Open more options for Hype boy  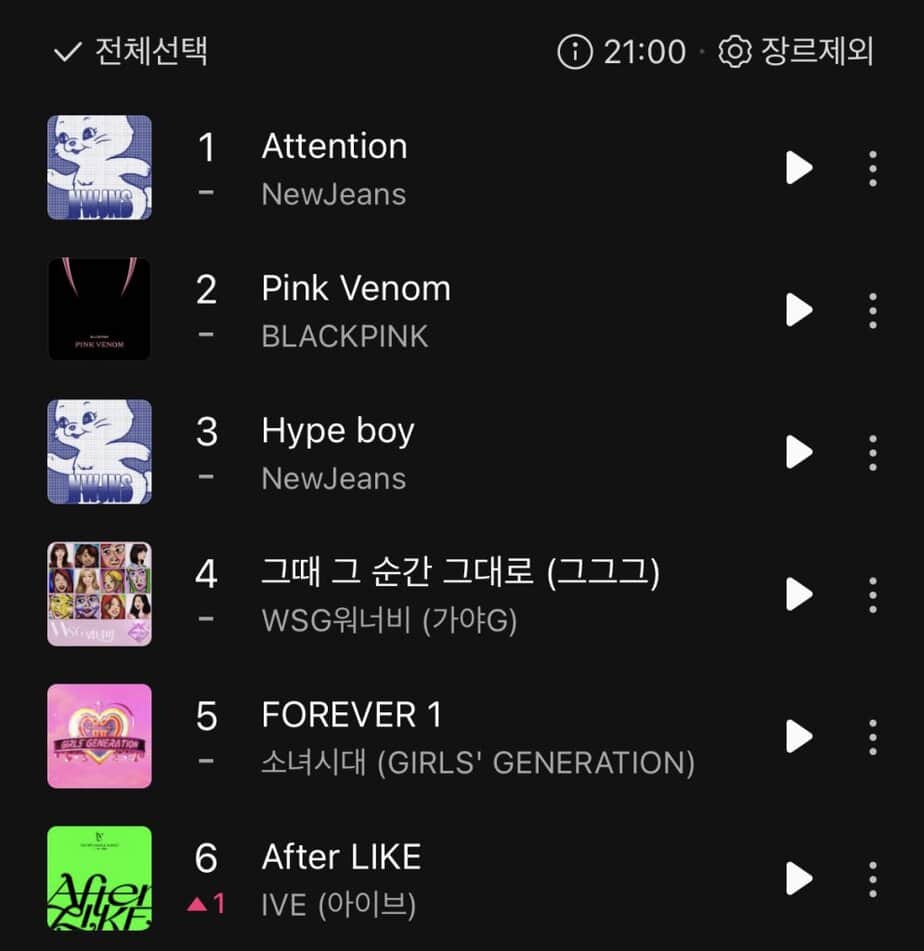(873, 452)
